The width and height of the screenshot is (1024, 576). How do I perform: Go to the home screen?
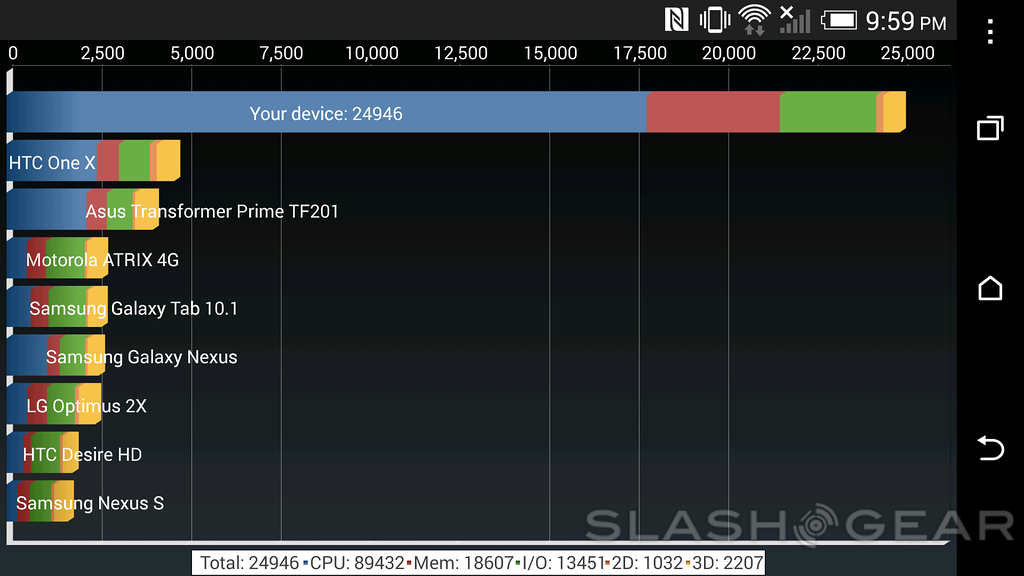990,289
